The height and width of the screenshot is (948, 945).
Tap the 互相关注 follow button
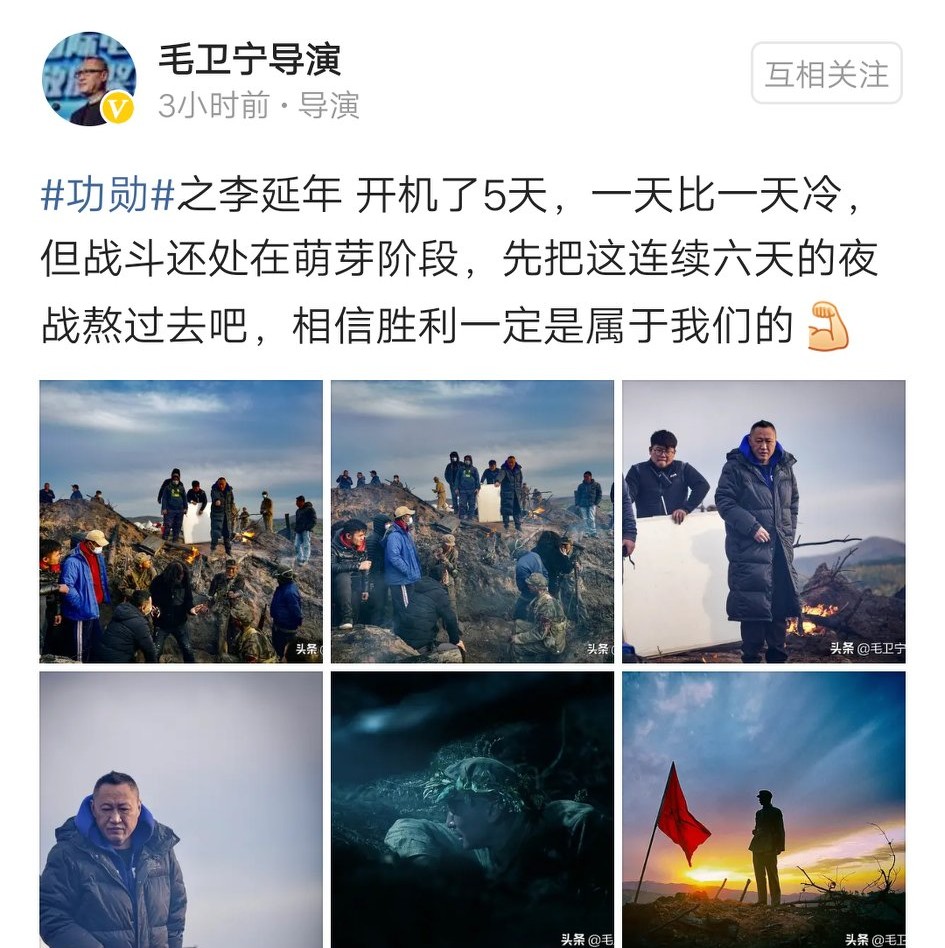pyautogui.click(x=826, y=74)
